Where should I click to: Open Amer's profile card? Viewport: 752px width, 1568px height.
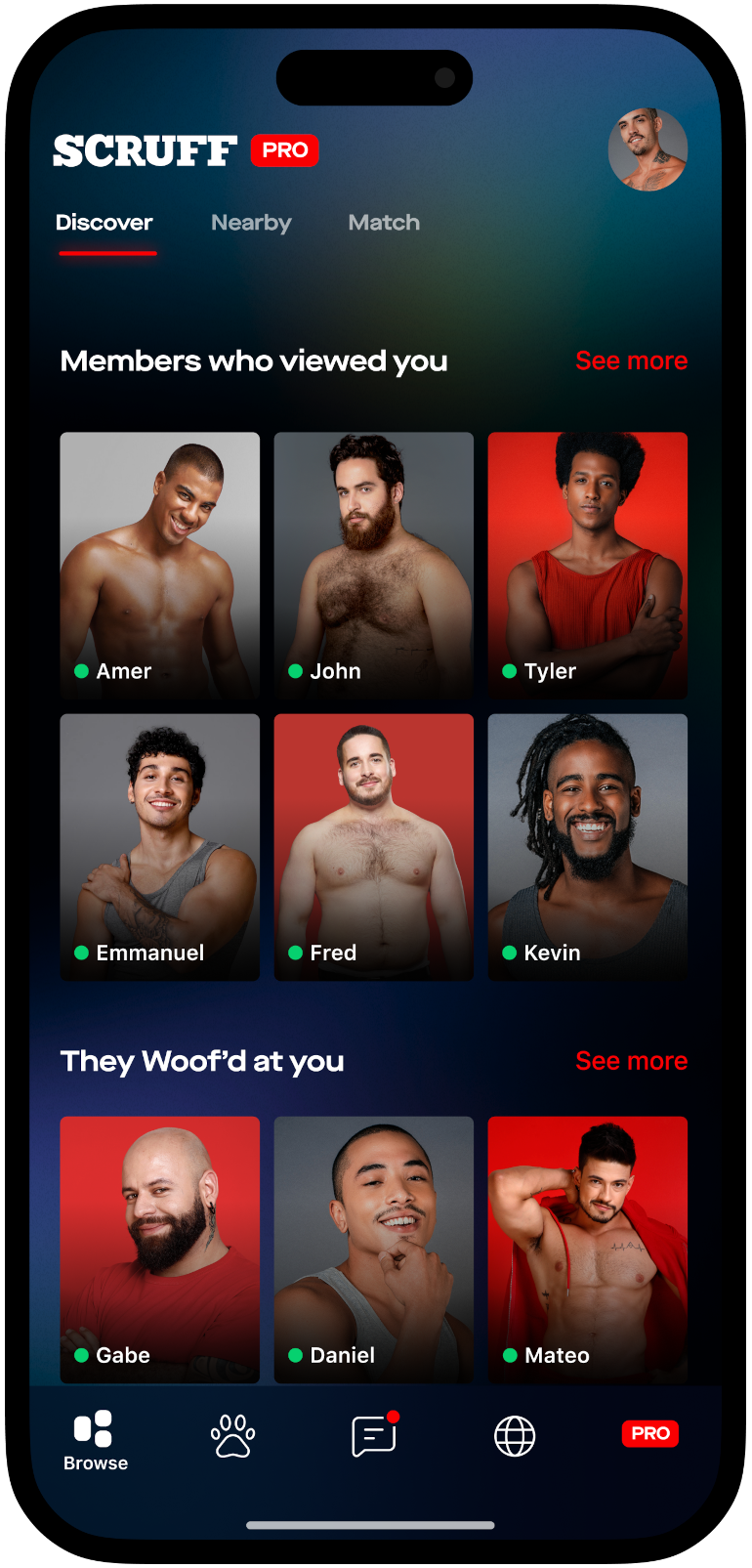point(160,565)
